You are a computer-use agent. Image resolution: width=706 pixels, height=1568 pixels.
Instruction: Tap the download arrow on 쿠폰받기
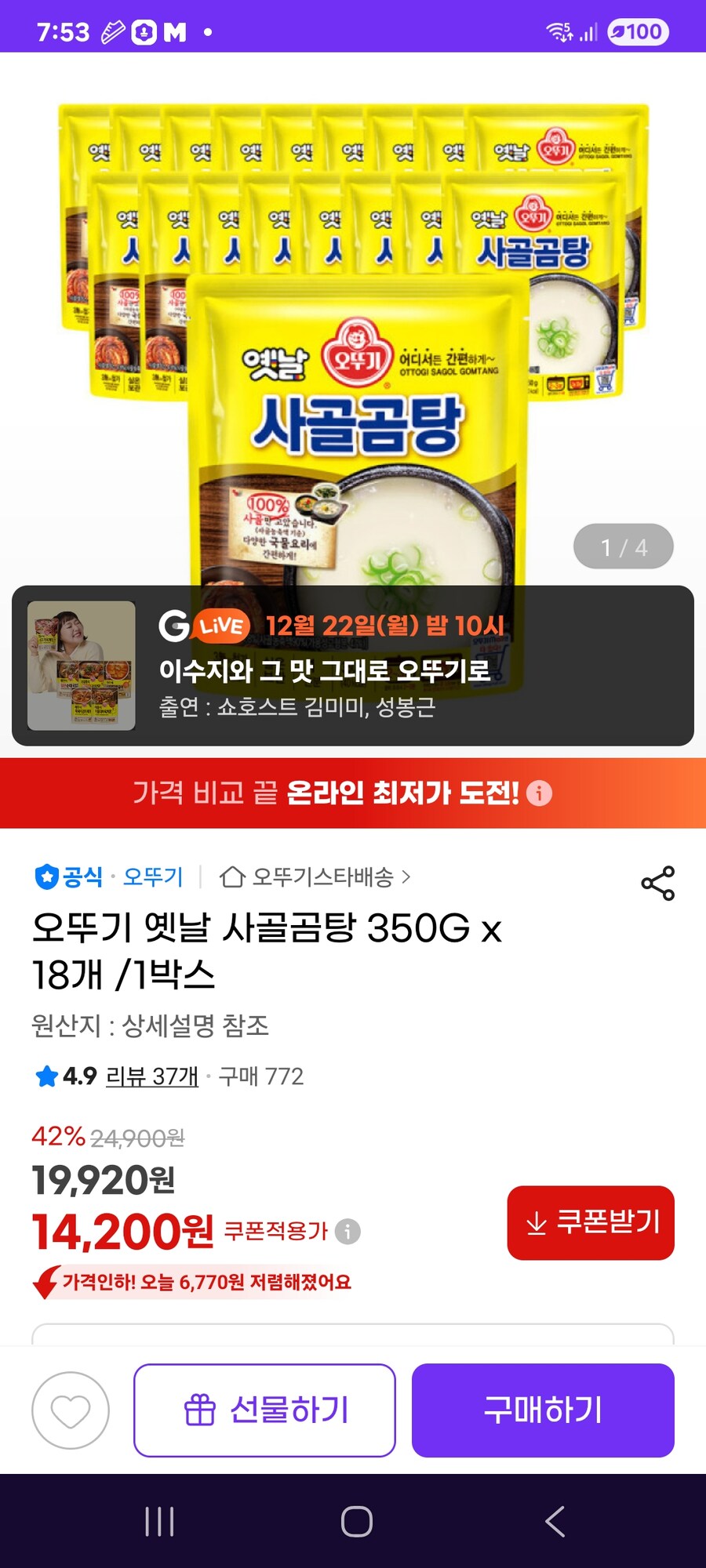point(536,1223)
